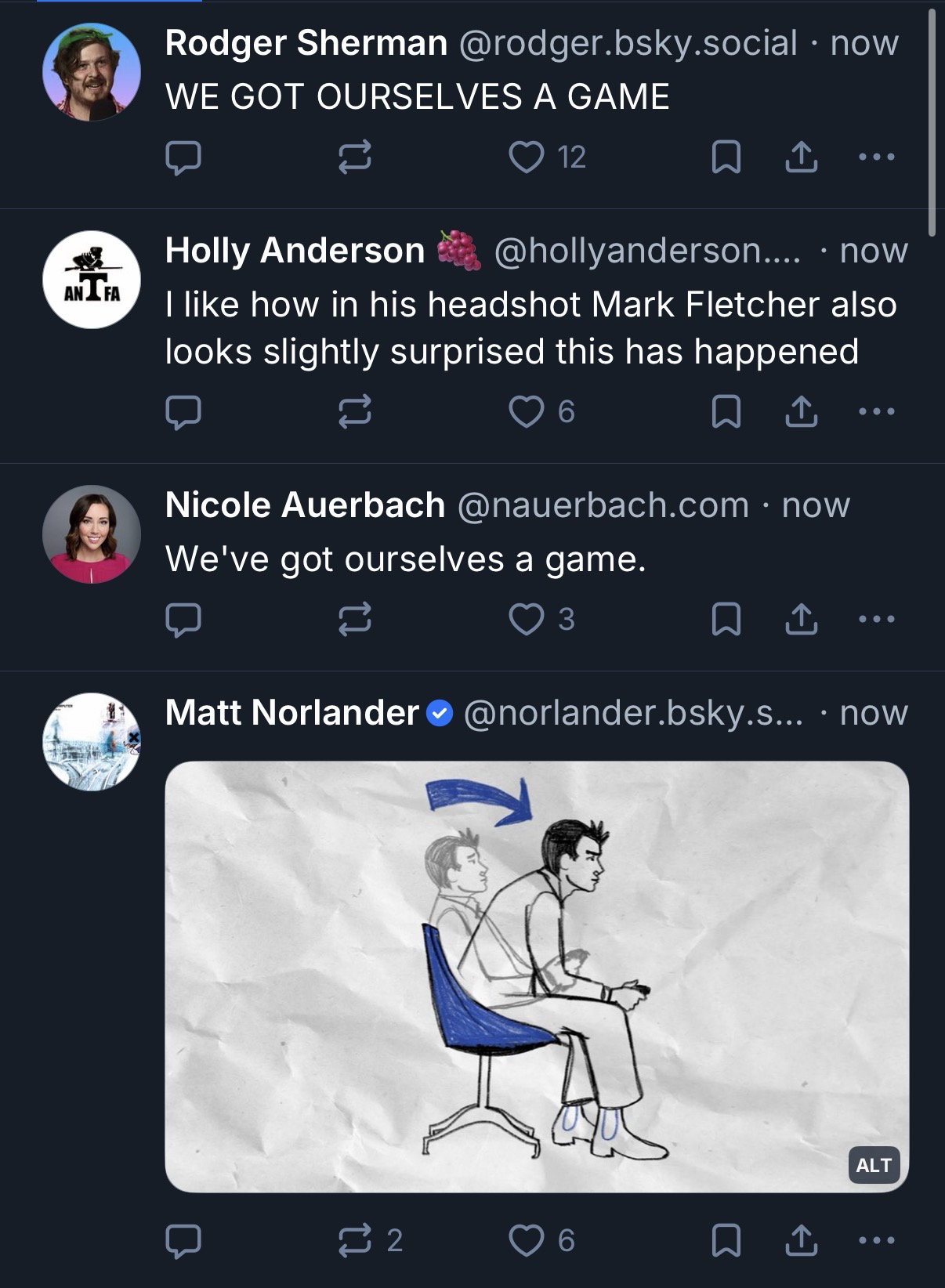945x1288 pixels.
Task: Open Rodger Sherman's profile avatar
Action: pyautogui.click(x=92, y=72)
